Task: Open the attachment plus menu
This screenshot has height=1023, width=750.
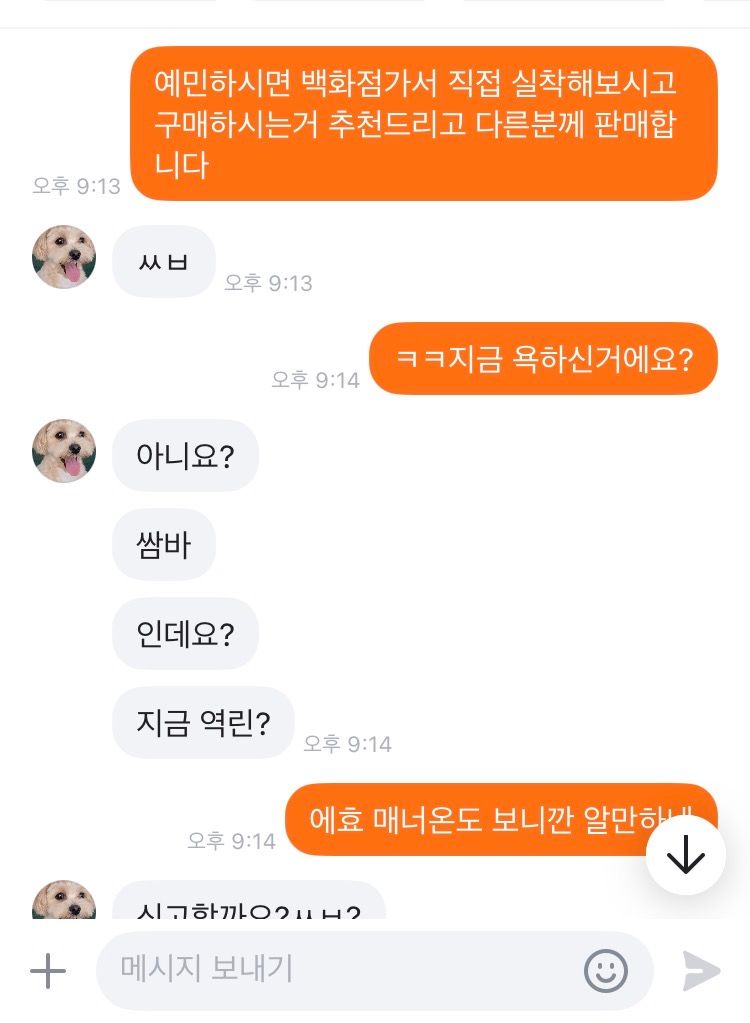Action: coord(48,970)
